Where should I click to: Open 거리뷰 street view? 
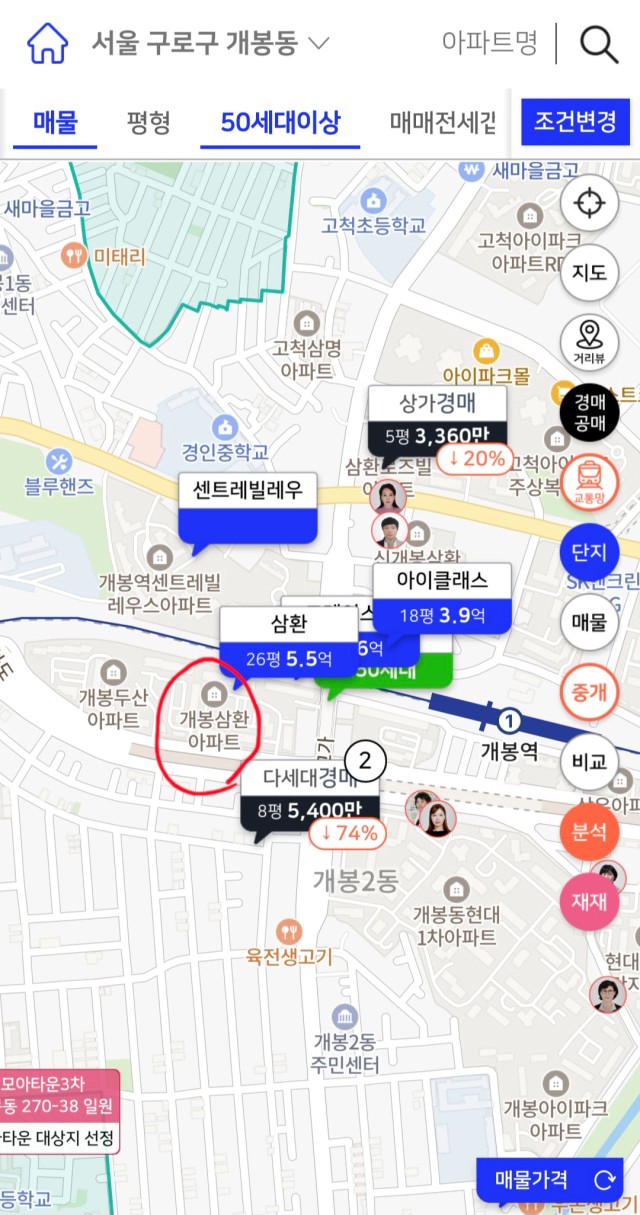point(589,341)
